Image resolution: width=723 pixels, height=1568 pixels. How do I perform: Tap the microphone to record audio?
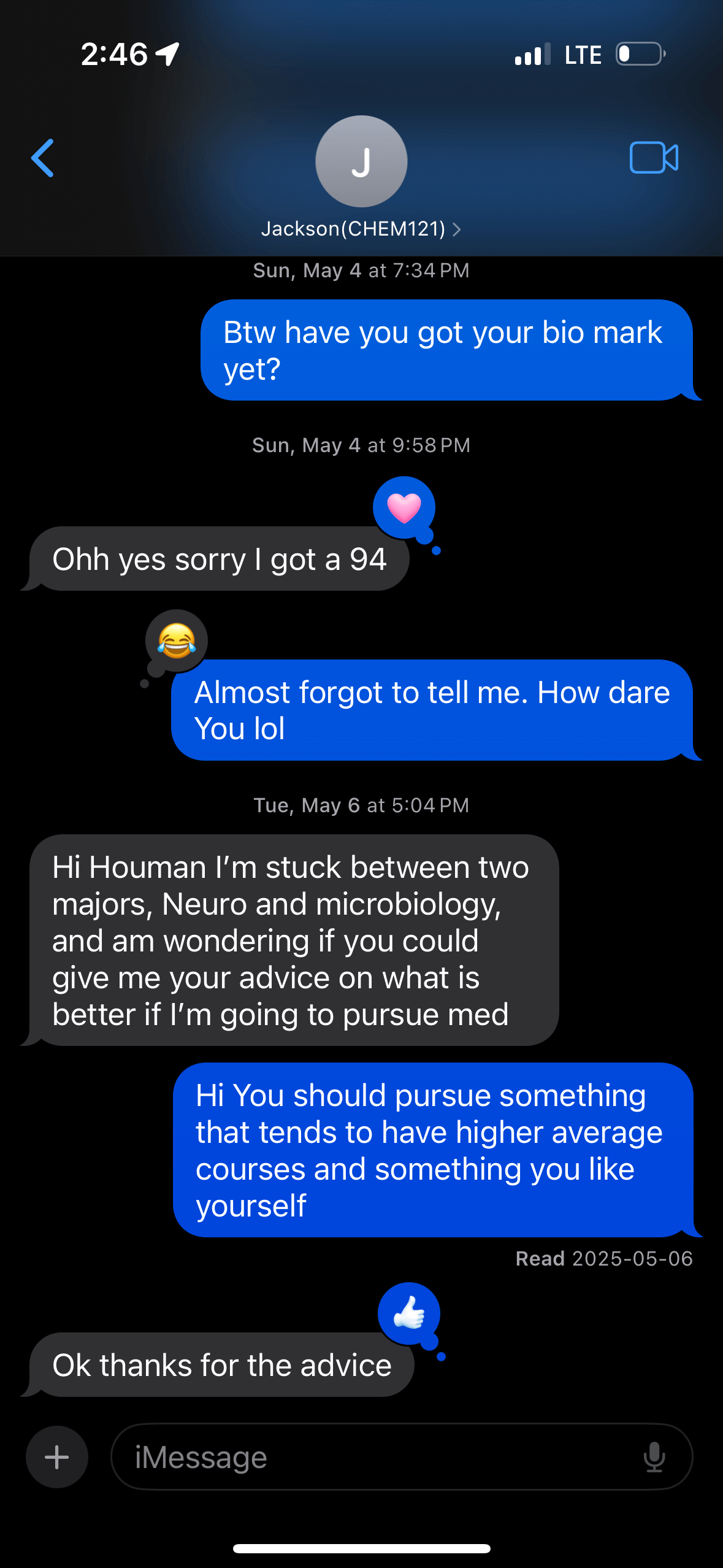654,1457
